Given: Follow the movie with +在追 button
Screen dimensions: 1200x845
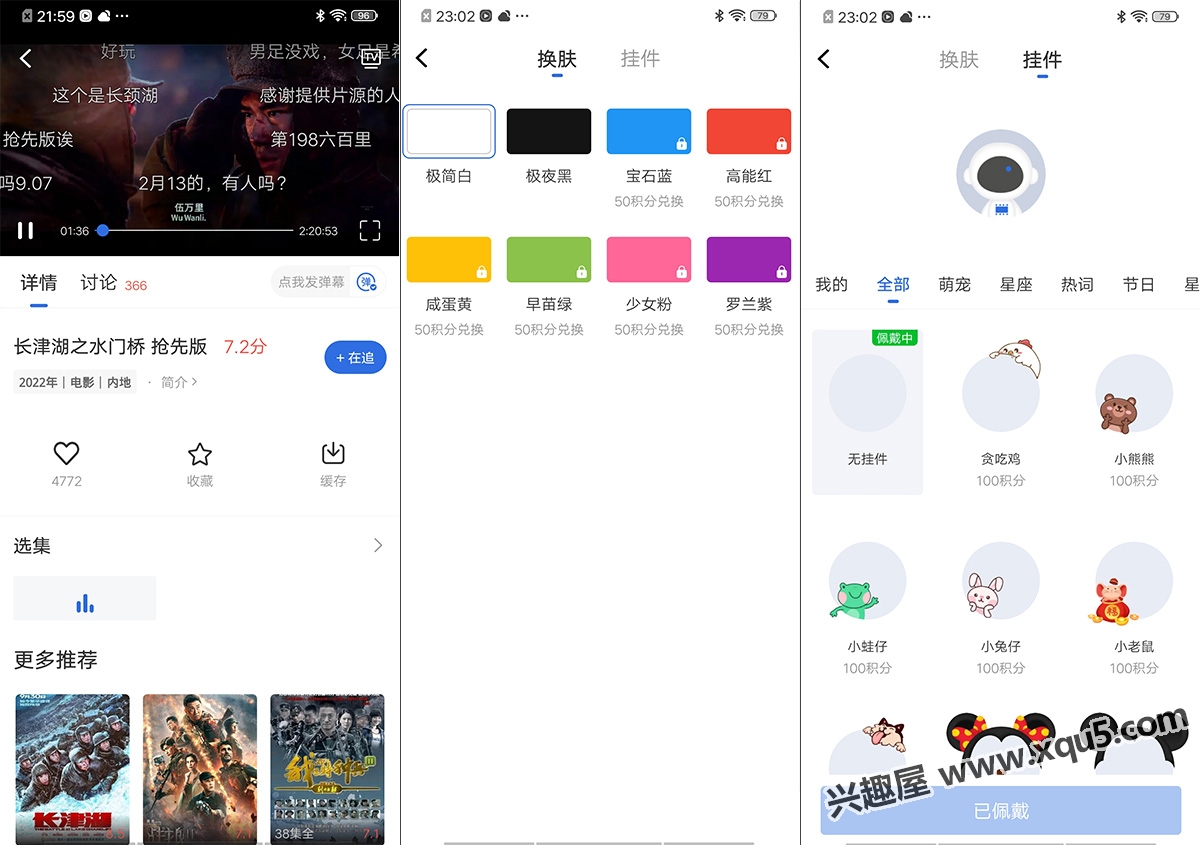Looking at the screenshot, I should 355,357.
